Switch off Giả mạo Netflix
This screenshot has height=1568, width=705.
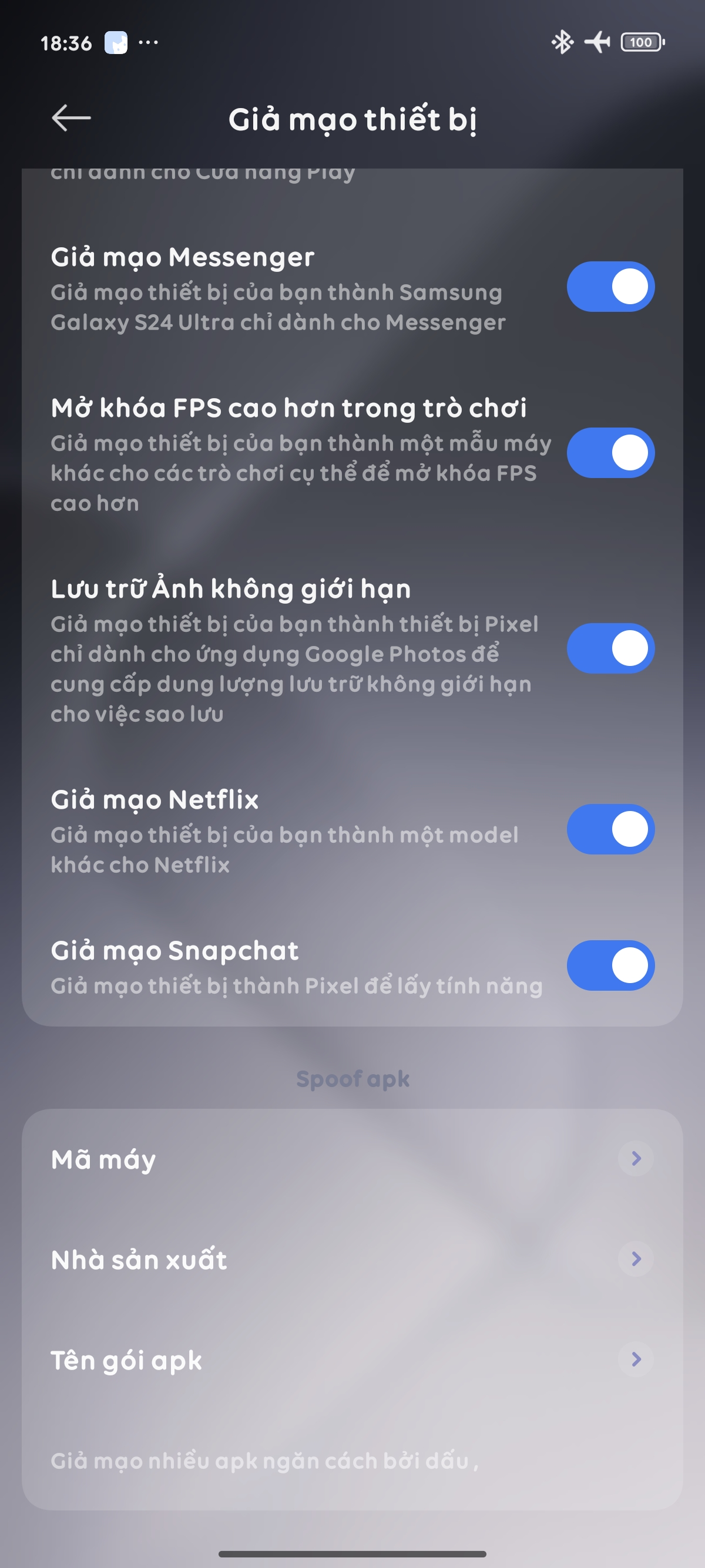[610, 829]
